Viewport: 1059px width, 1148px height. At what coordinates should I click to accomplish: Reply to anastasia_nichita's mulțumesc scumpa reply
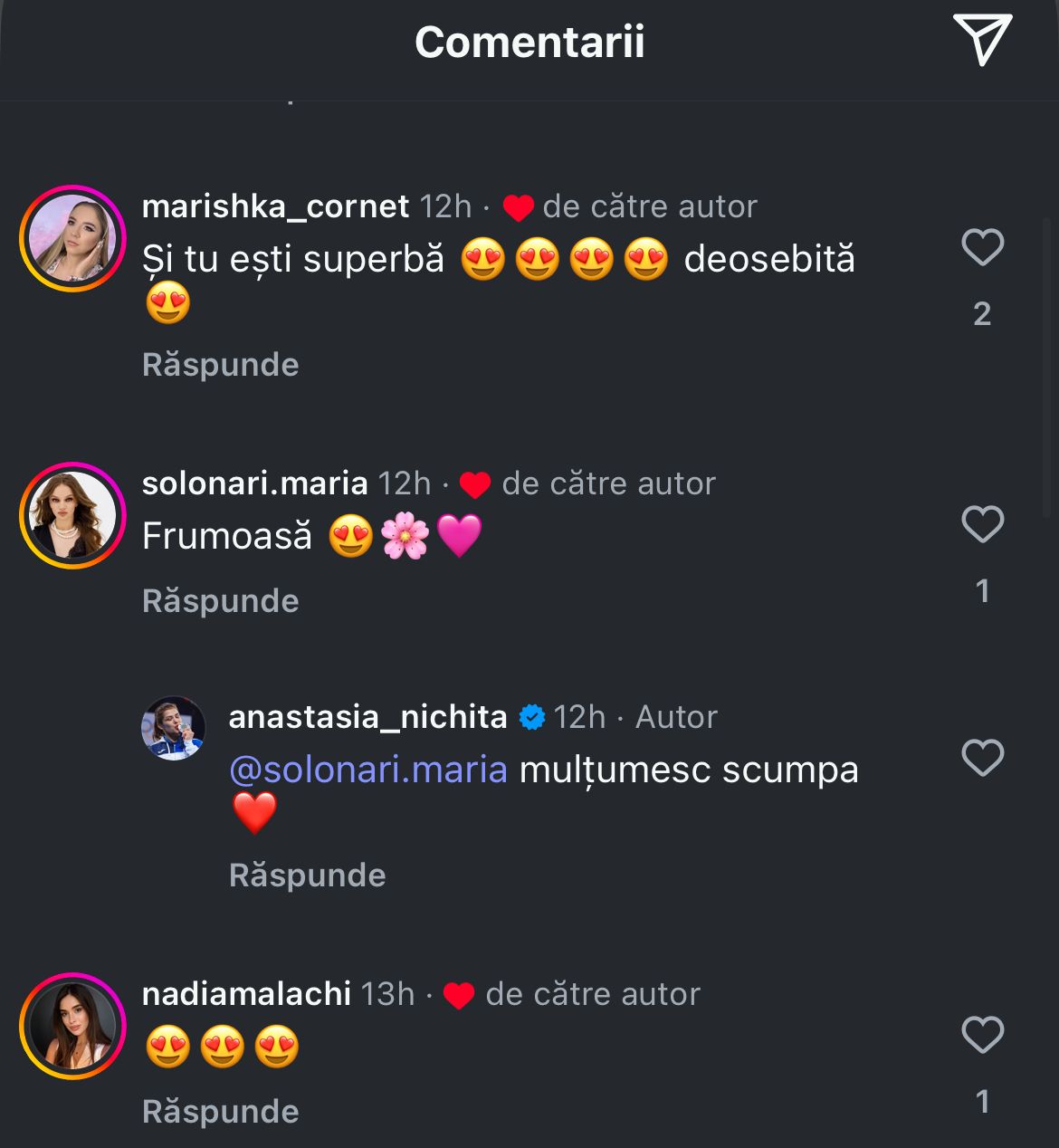pyautogui.click(x=307, y=875)
